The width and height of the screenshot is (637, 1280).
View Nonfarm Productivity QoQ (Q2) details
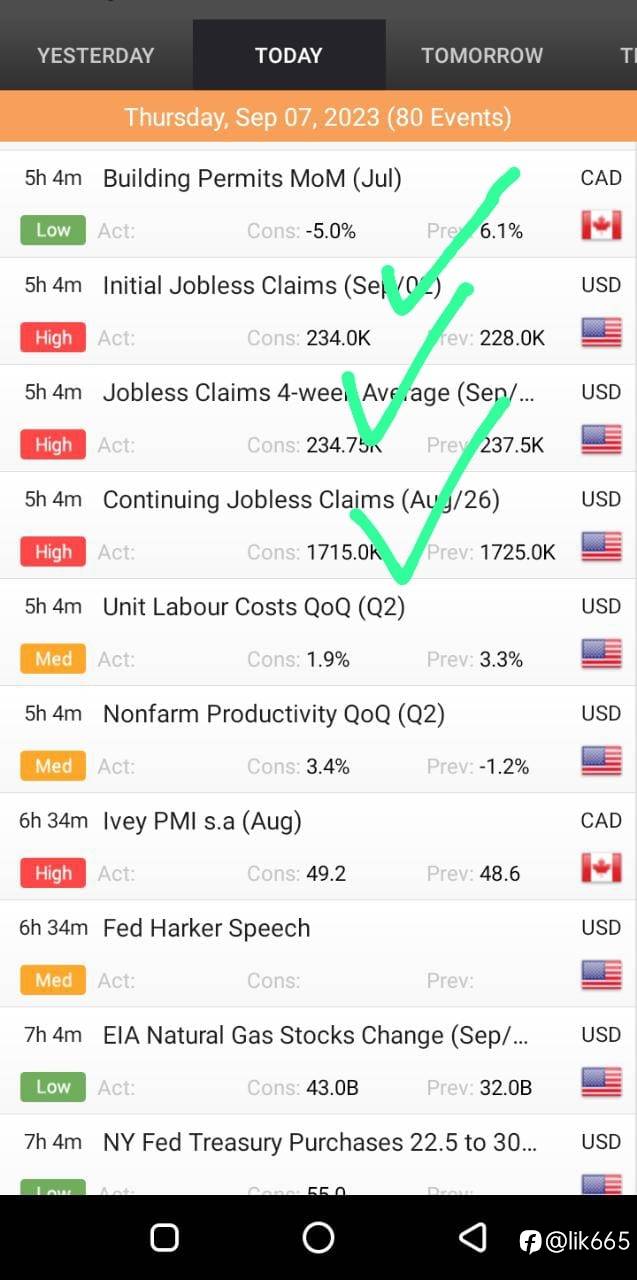click(318, 739)
